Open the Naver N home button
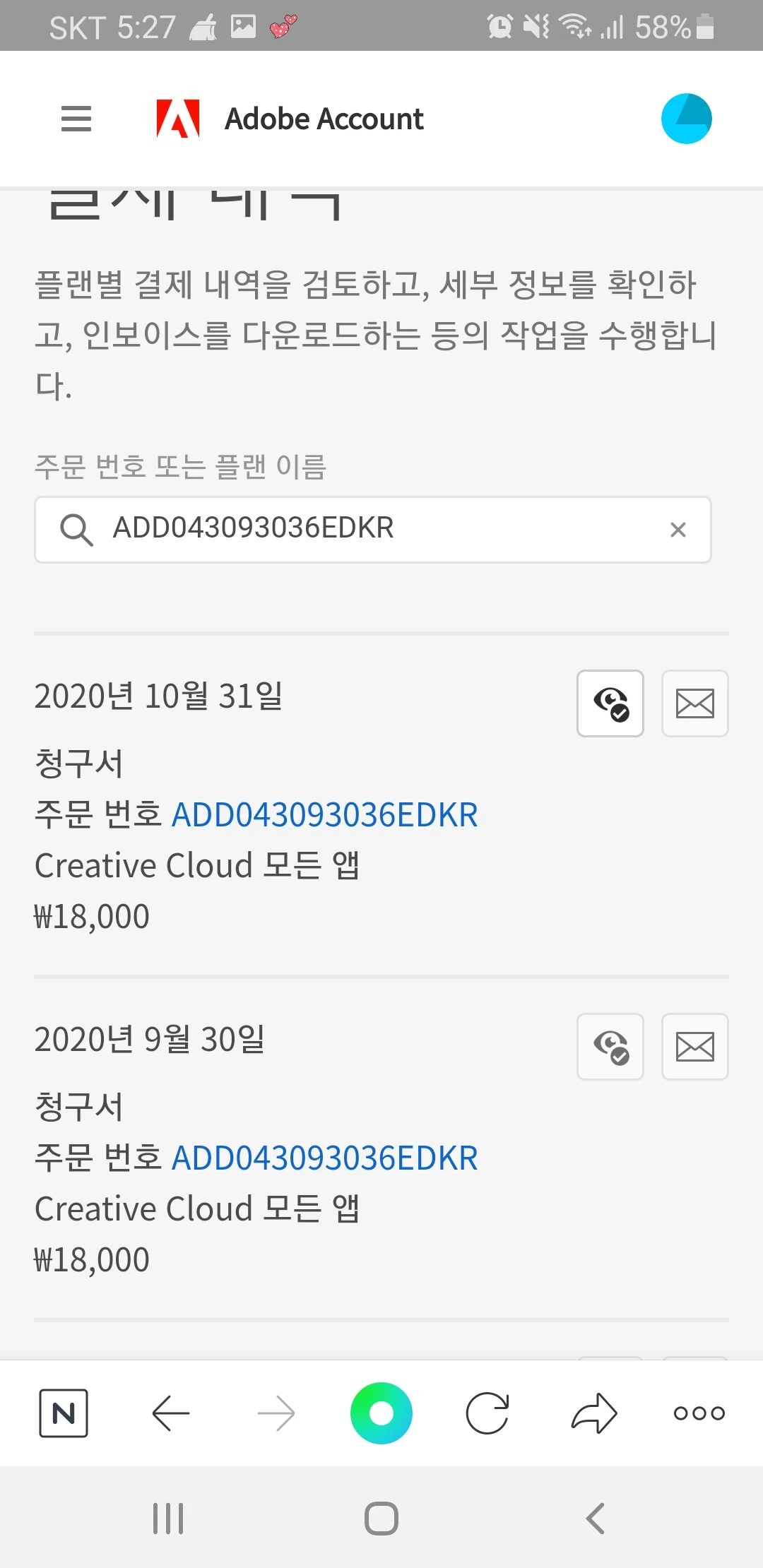This screenshot has height=1568, width=763. (x=64, y=1413)
